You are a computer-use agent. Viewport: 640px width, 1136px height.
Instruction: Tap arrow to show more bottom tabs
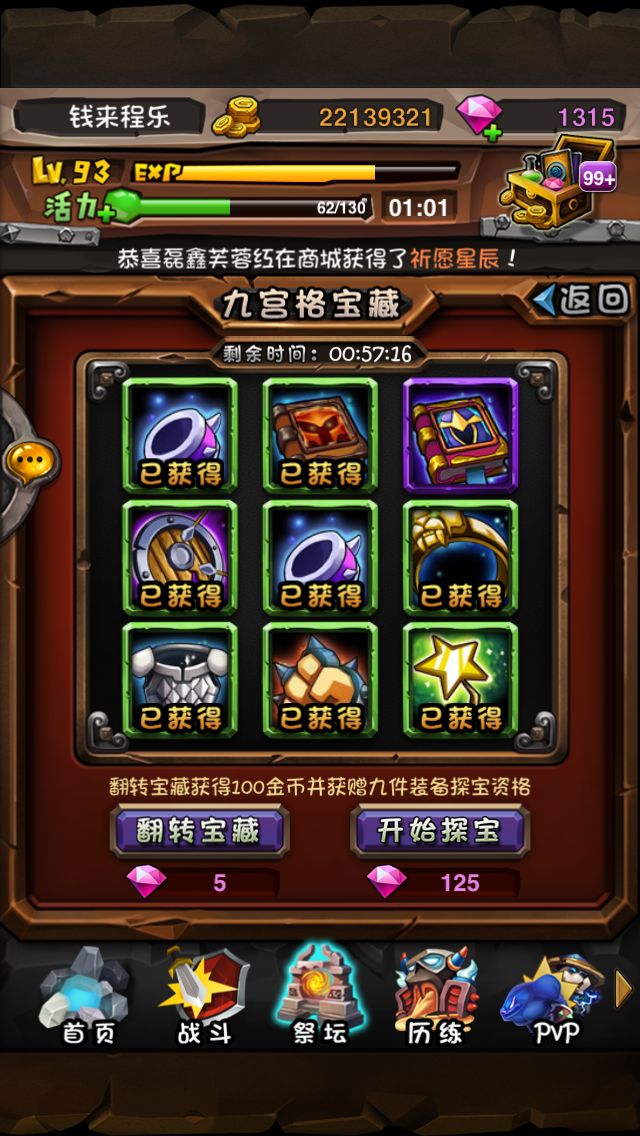click(x=623, y=989)
